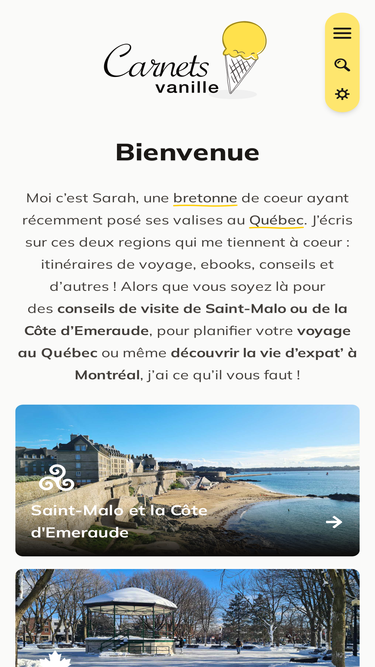
Task: Toggle the light/dark theme sun icon
Action: pos(342,94)
